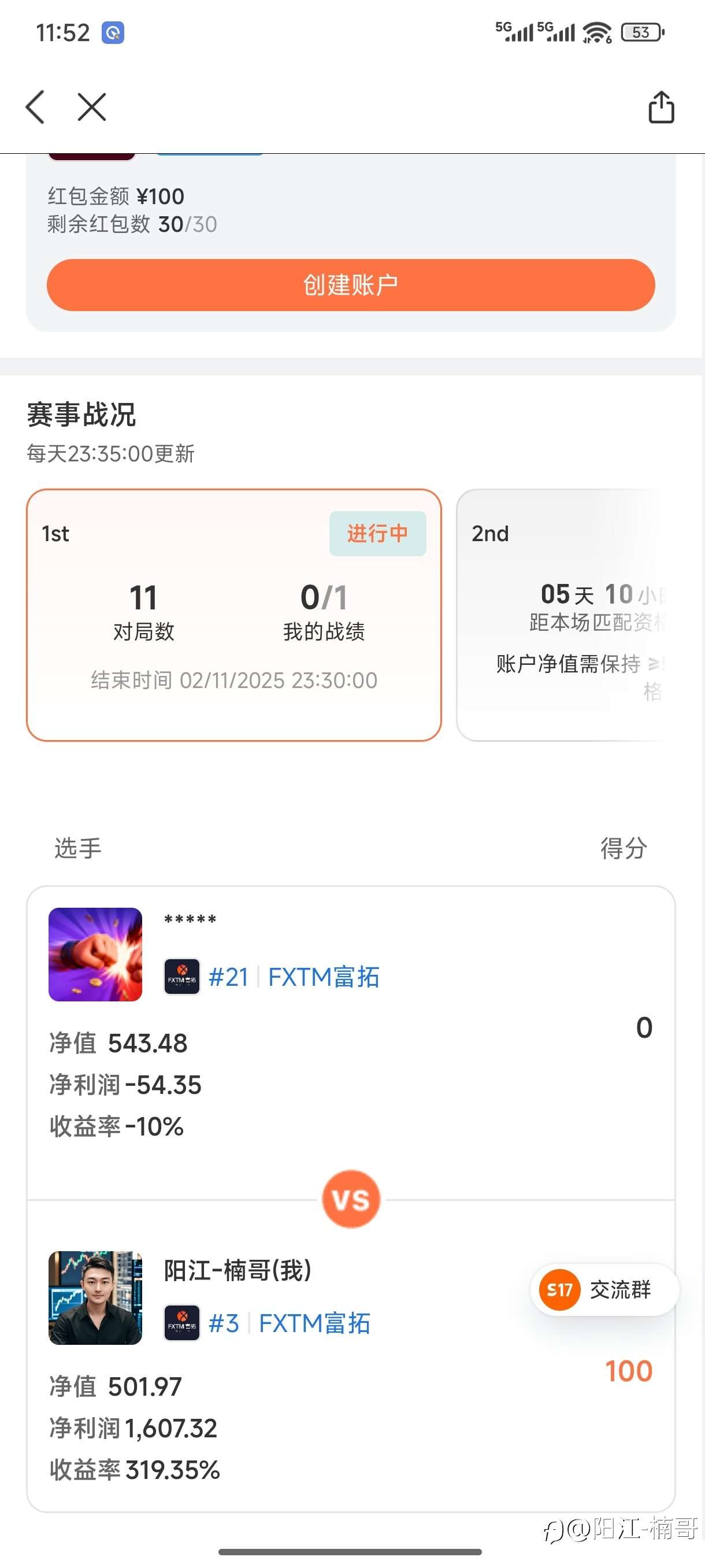Tap the 创建账户 button to create account
The width and height of the screenshot is (705, 1568).
(x=351, y=285)
